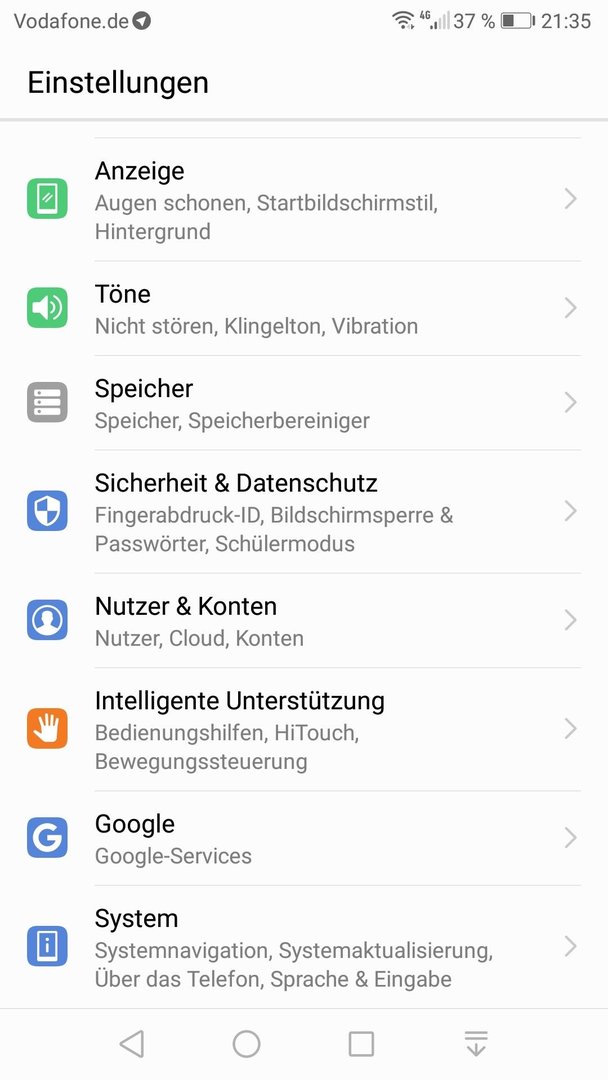Go to Speicher storage settings
Screen dimensions: 608x1080
pyautogui.click(x=304, y=403)
